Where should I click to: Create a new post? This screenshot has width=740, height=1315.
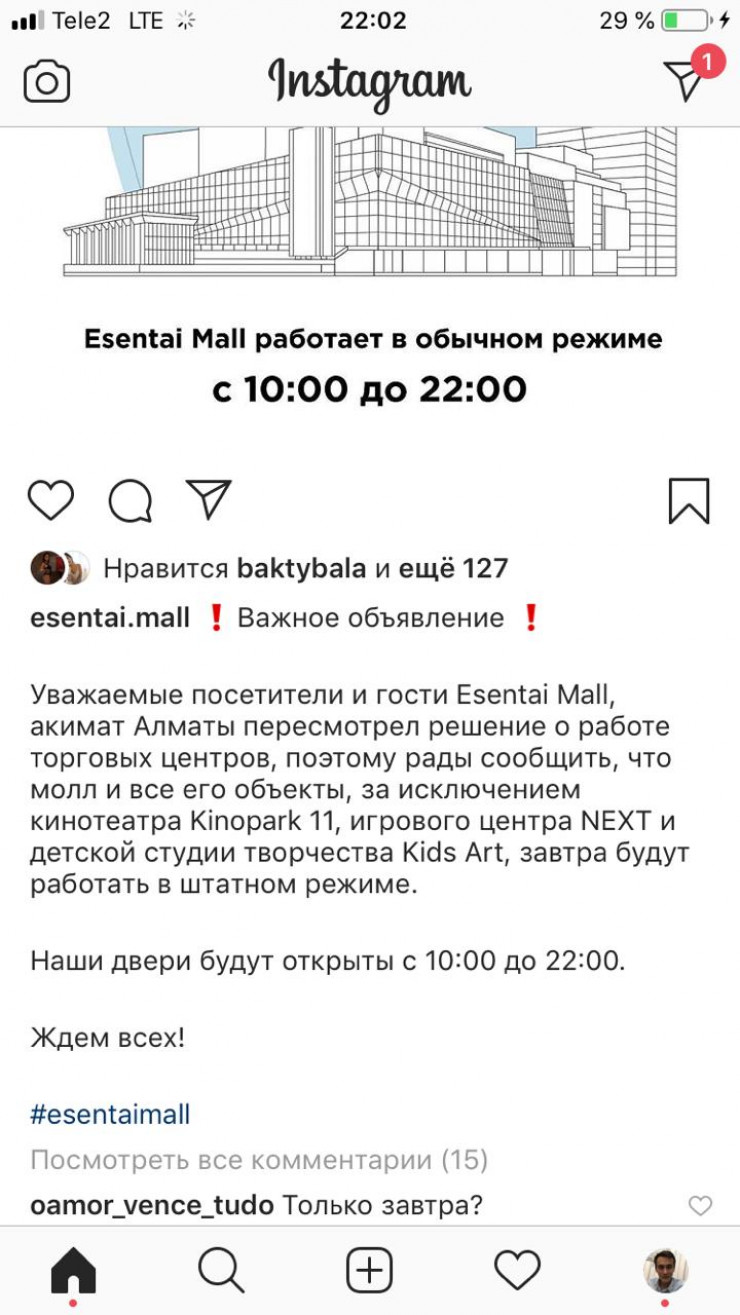(x=369, y=1271)
